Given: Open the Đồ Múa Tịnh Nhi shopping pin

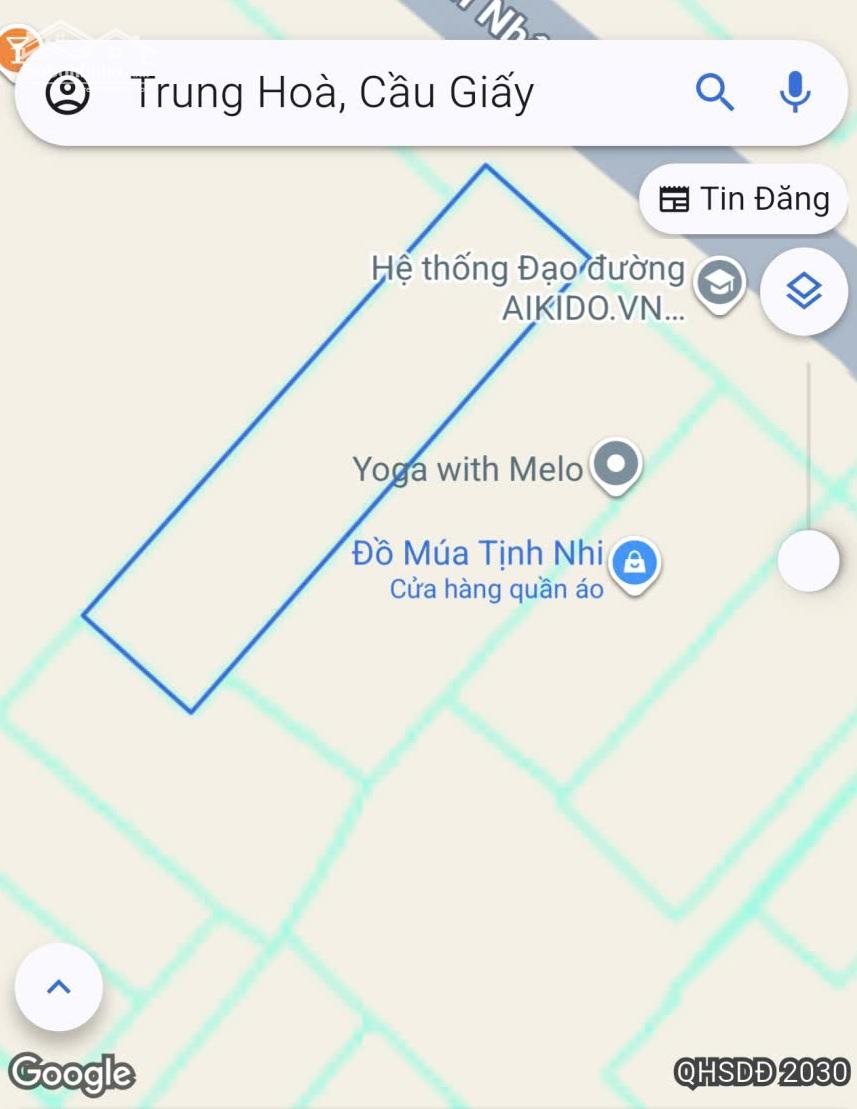Looking at the screenshot, I should click(x=636, y=563).
